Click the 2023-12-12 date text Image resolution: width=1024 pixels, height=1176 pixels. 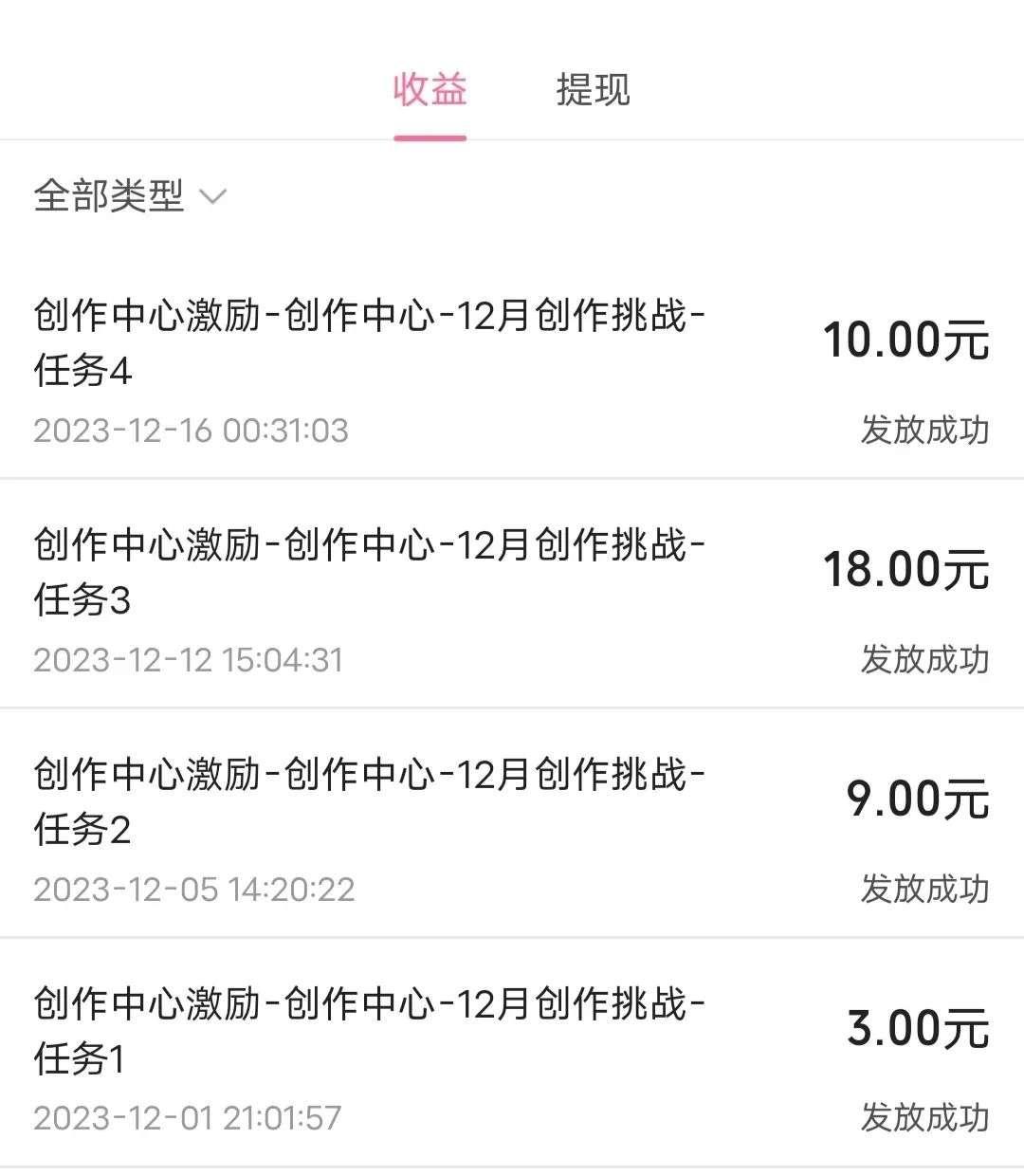pyautogui.click(x=193, y=658)
